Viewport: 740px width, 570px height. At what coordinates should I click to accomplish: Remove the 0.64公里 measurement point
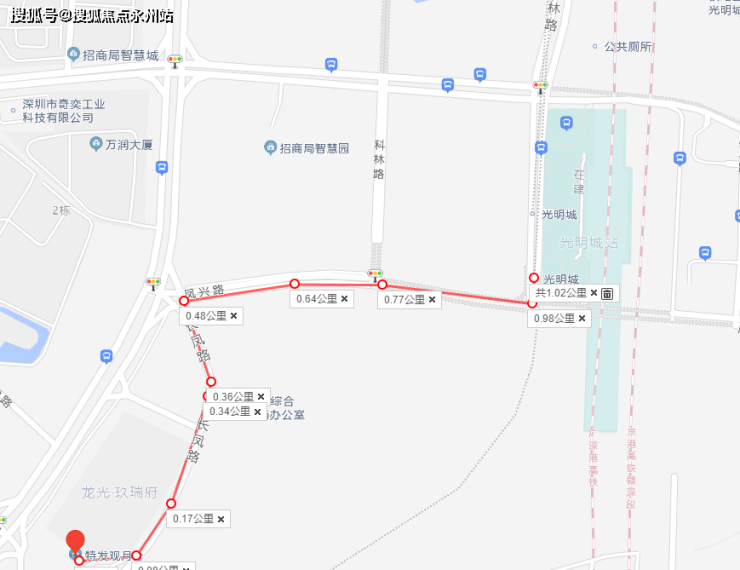point(344,299)
